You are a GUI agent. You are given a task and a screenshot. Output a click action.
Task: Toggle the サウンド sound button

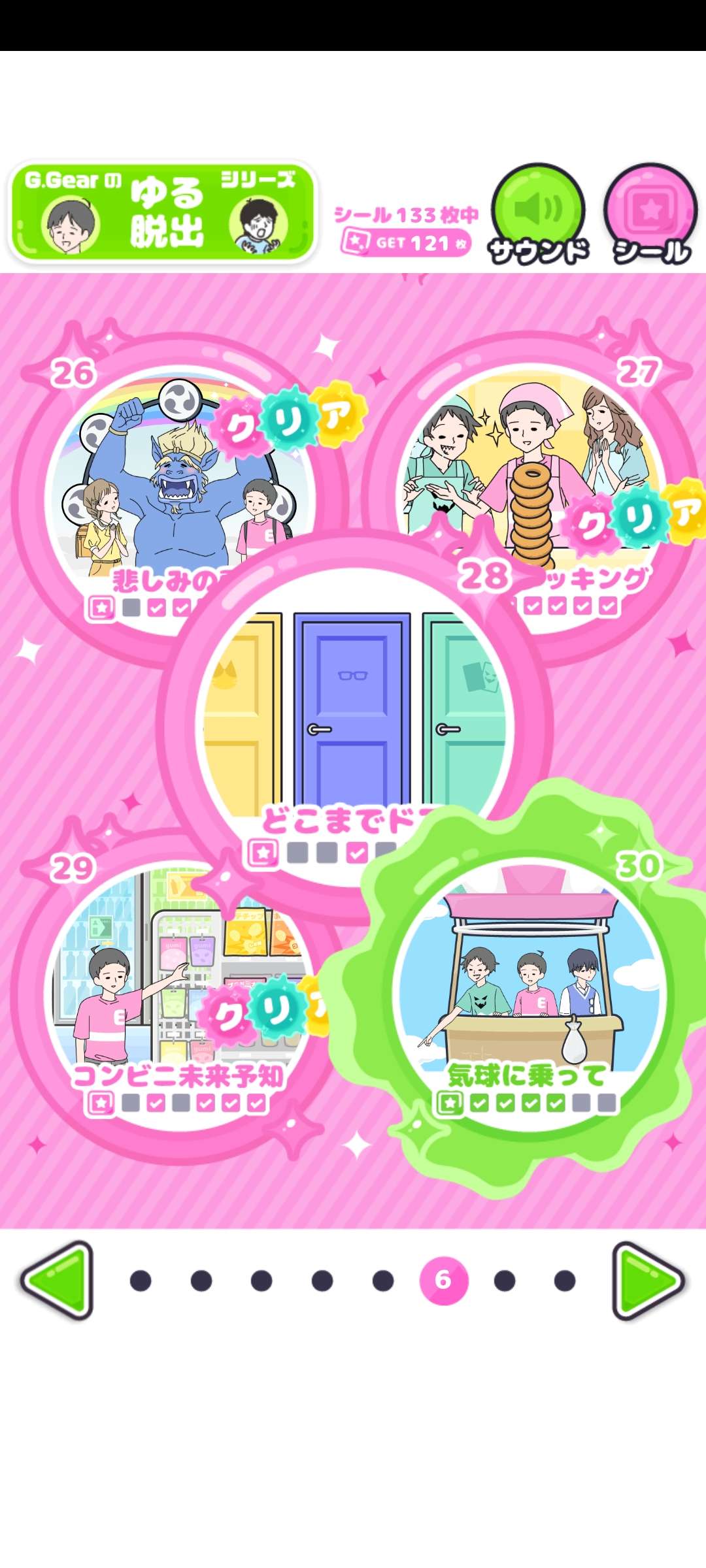click(538, 211)
